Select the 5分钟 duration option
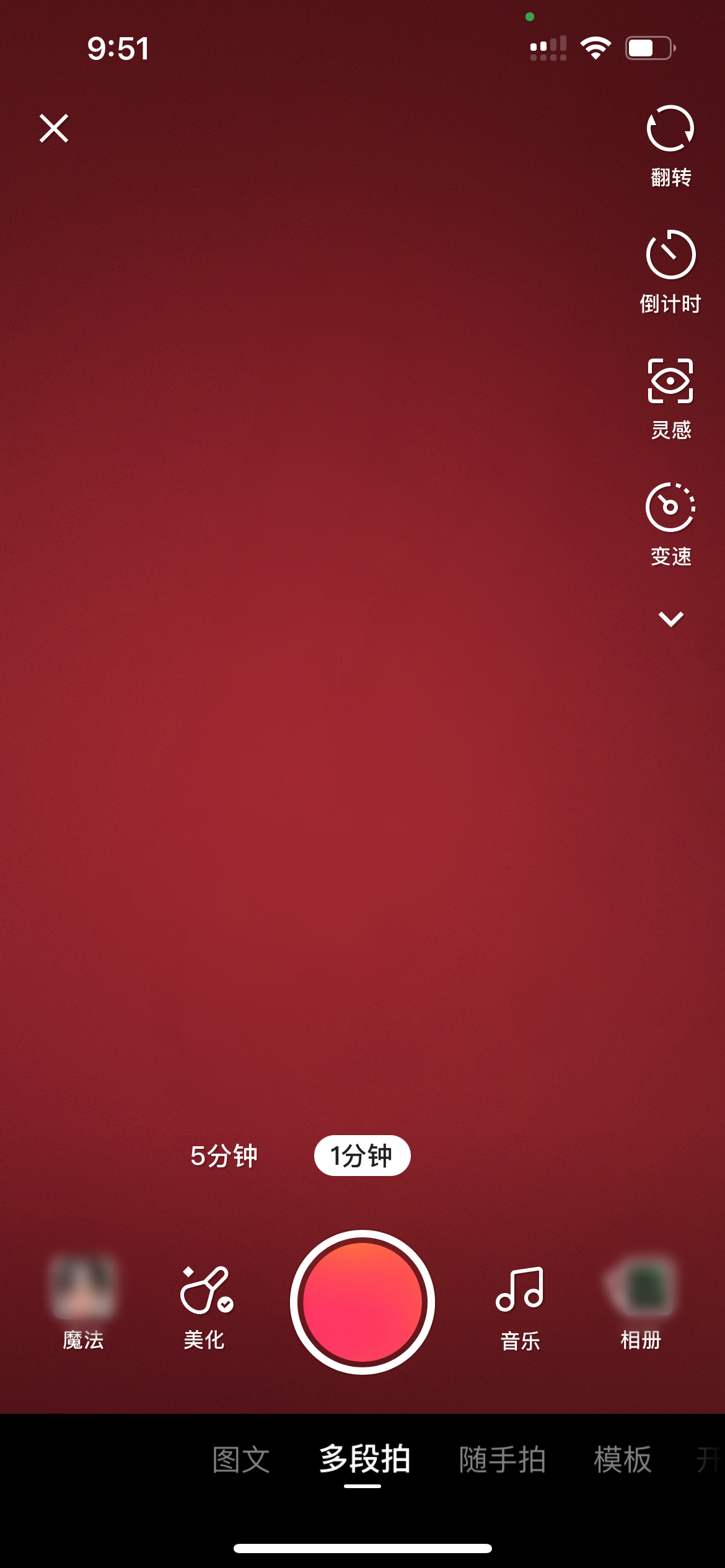This screenshot has width=725, height=1568. (x=224, y=1156)
